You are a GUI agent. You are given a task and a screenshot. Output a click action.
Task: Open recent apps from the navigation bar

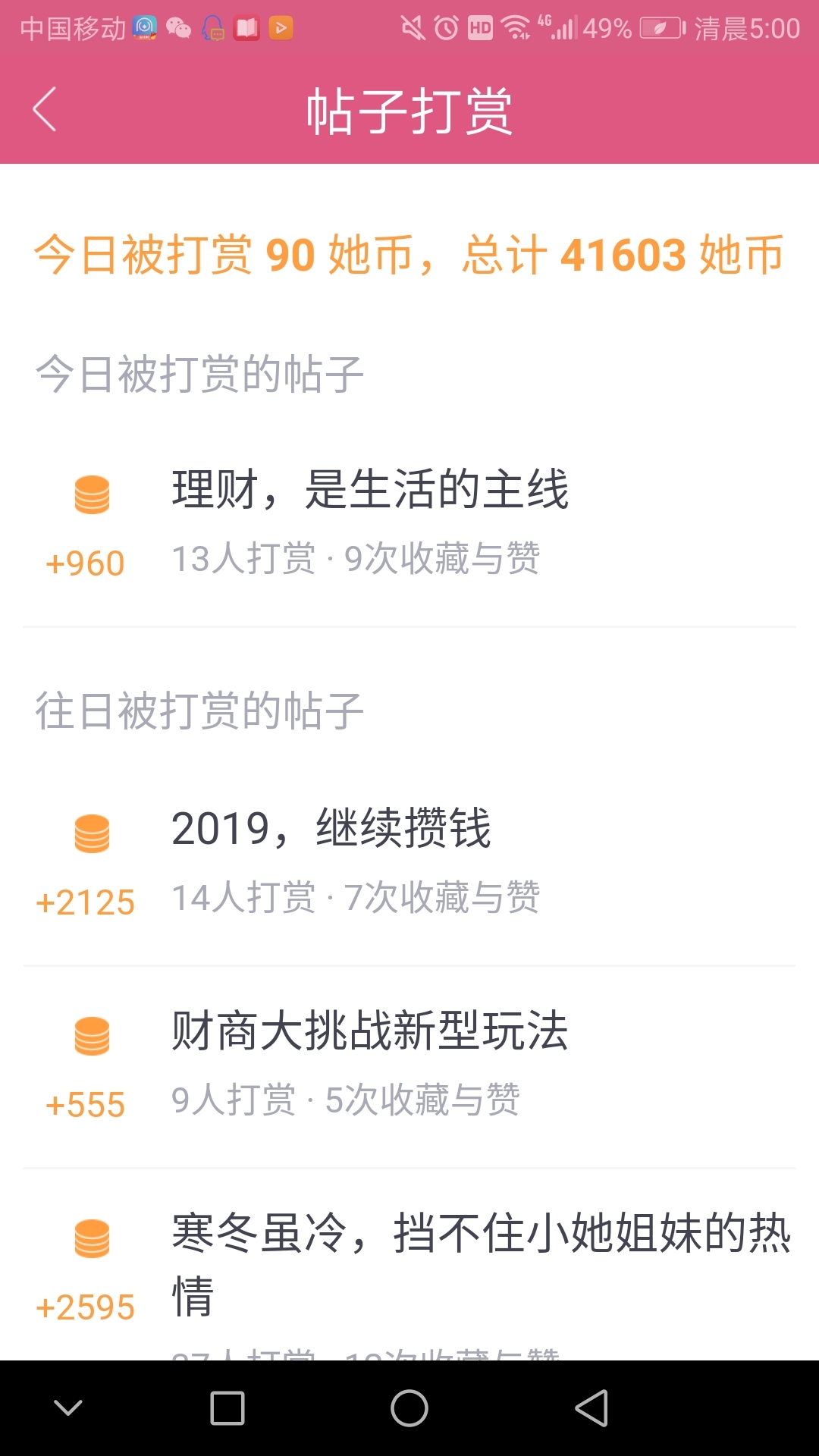coord(227,1408)
